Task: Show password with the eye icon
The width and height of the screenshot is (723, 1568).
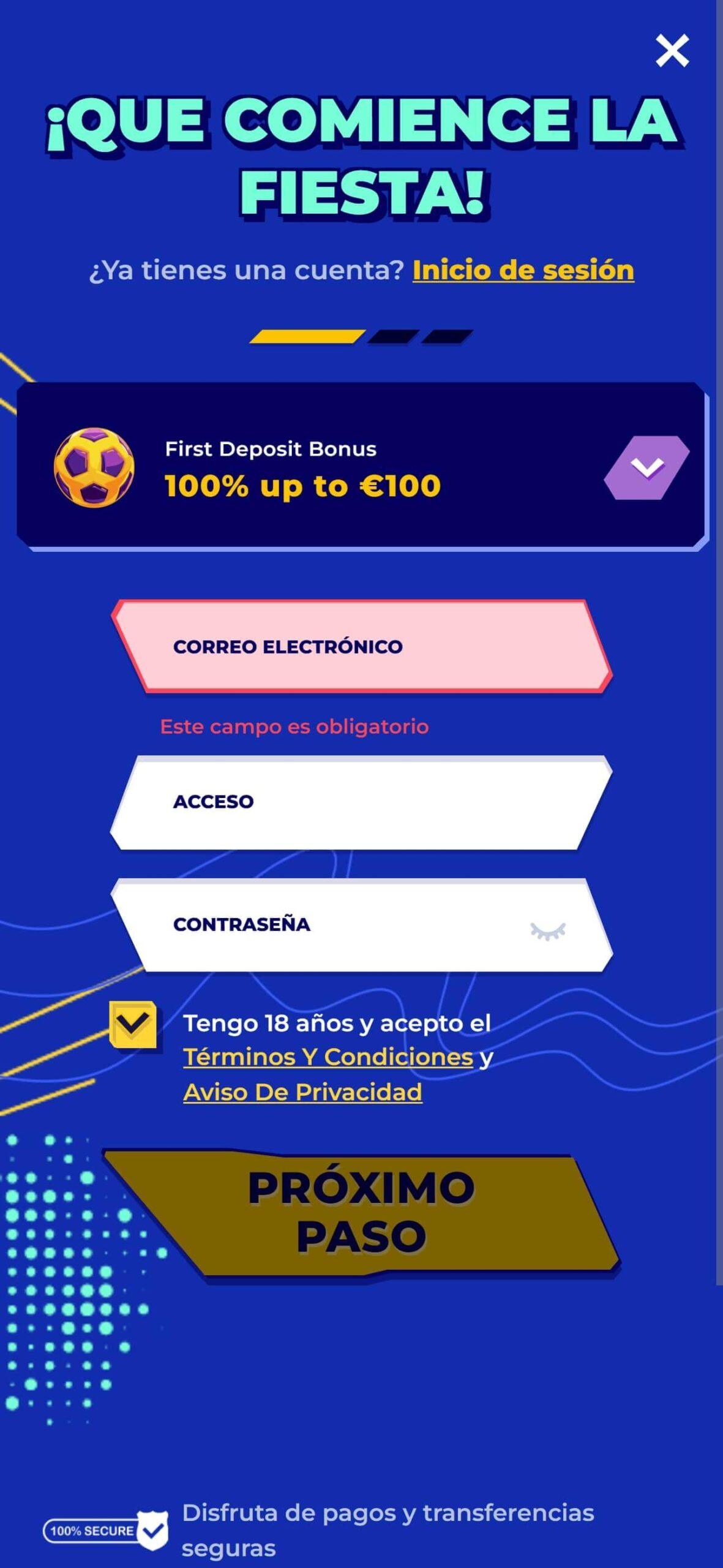Action: pos(548,931)
